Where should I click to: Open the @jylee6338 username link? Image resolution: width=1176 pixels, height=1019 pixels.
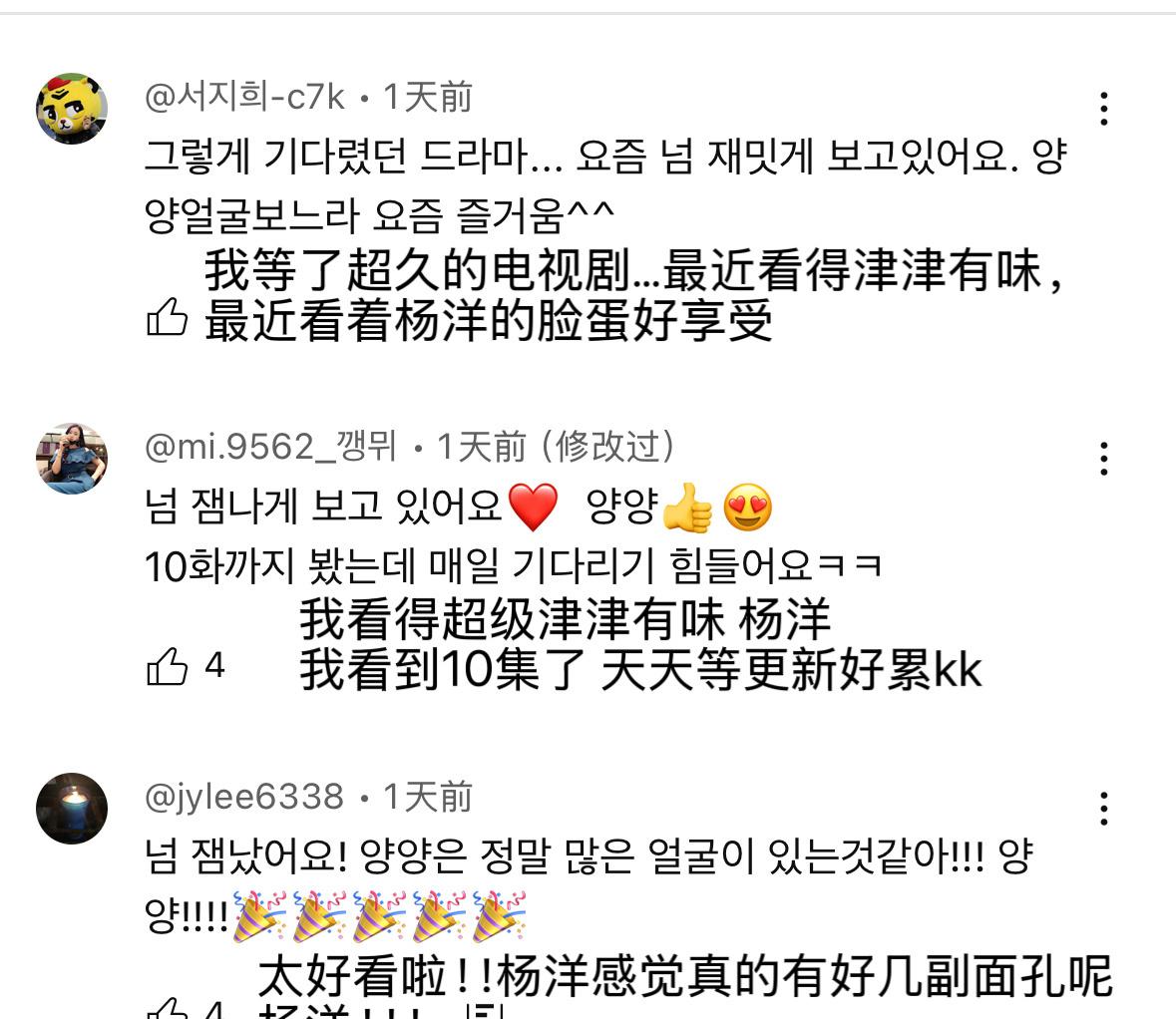coord(244,797)
